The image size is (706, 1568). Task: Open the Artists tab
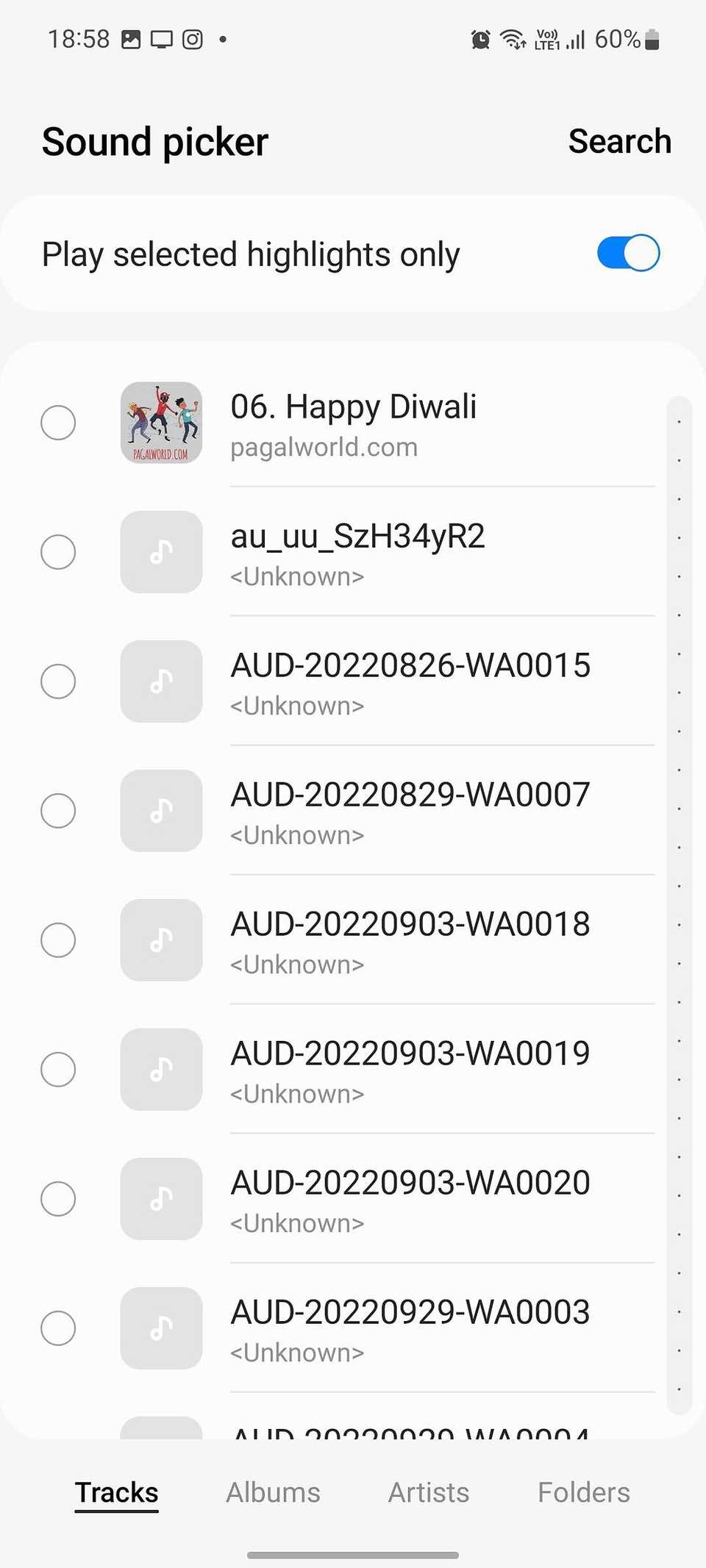click(x=429, y=1492)
